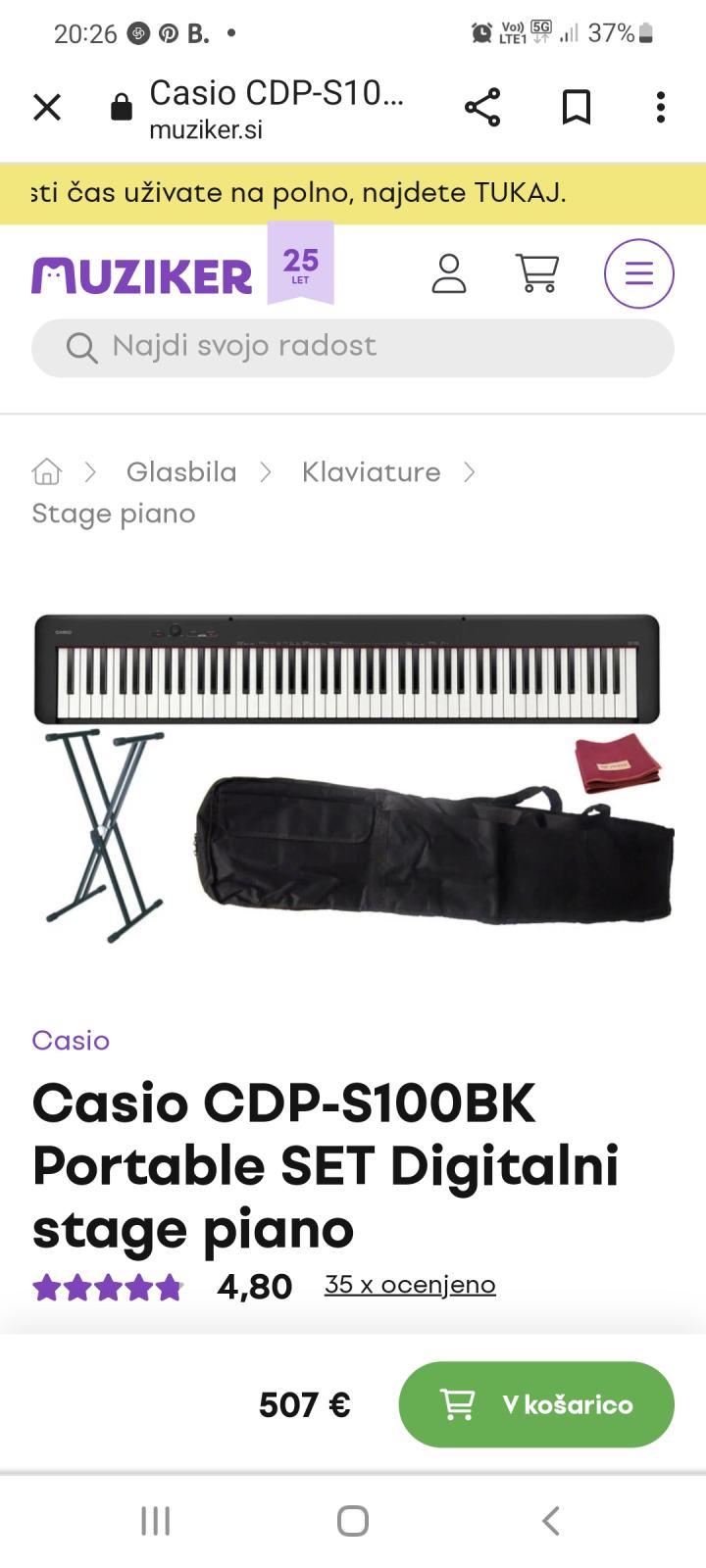Viewport: 706px width, 1568px height.
Task: Open the Casio brand link
Action: click(x=71, y=1040)
